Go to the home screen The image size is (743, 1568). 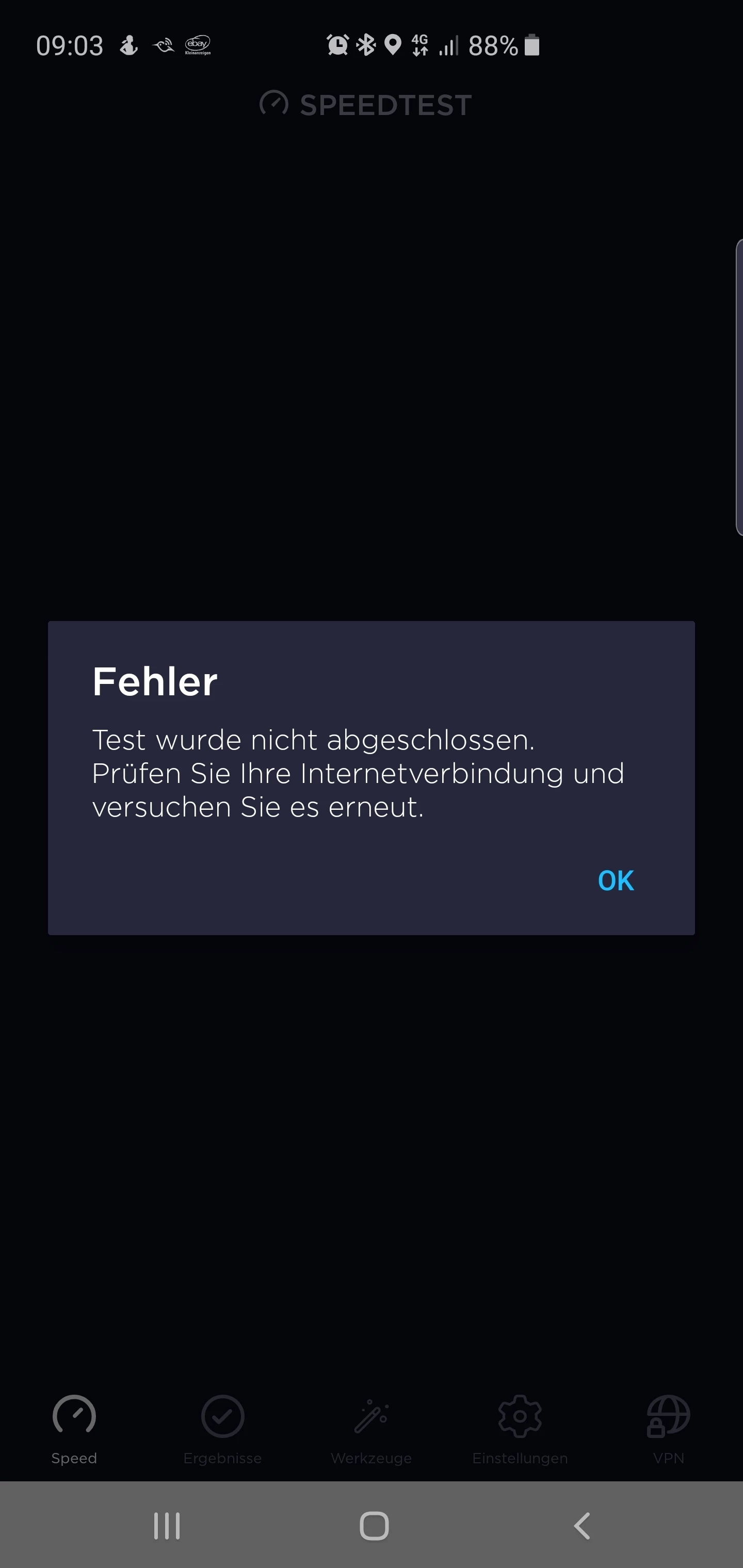coord(374,1526)
